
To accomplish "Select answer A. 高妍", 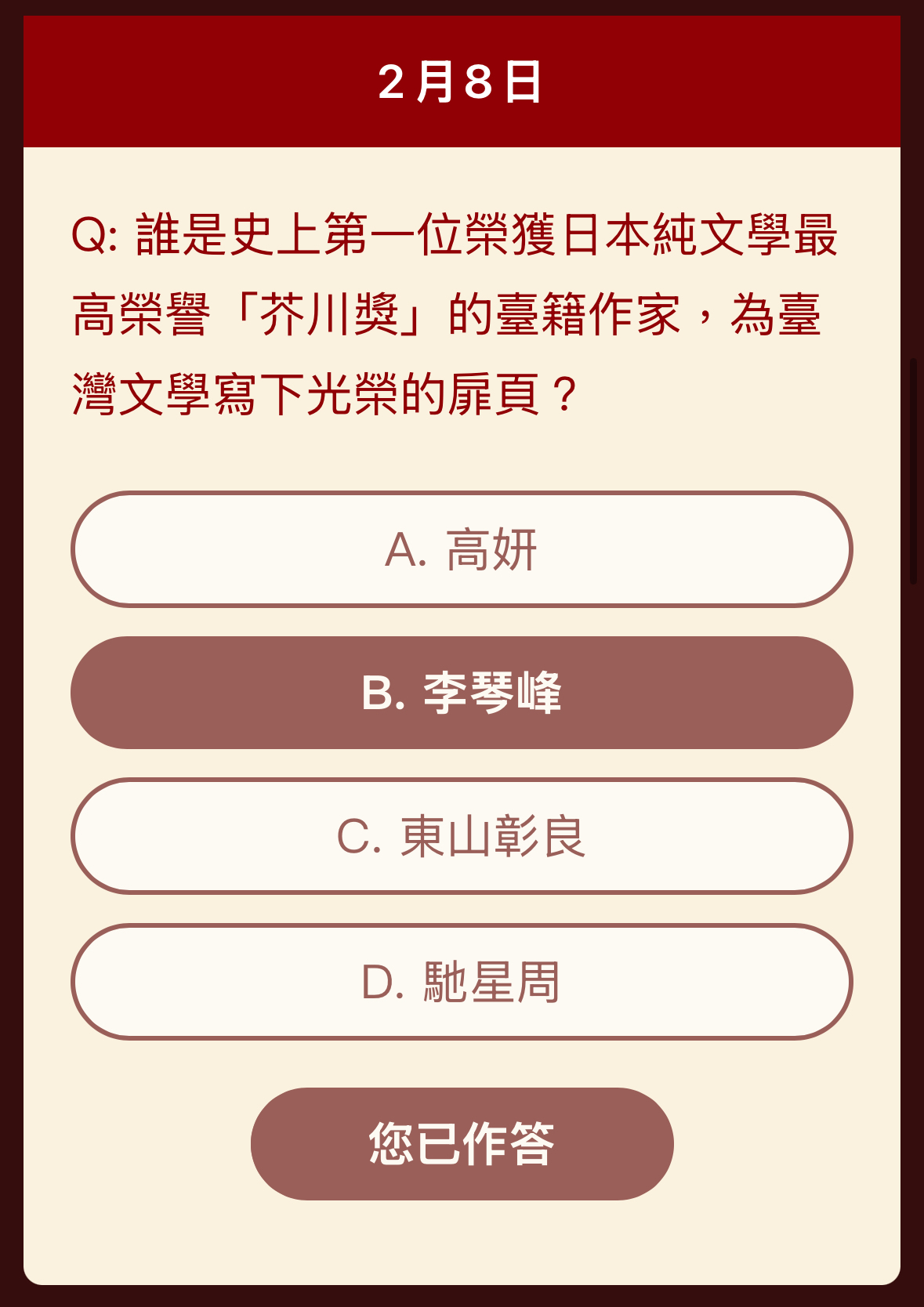I will pyautogui.click(x=462, y=549).
